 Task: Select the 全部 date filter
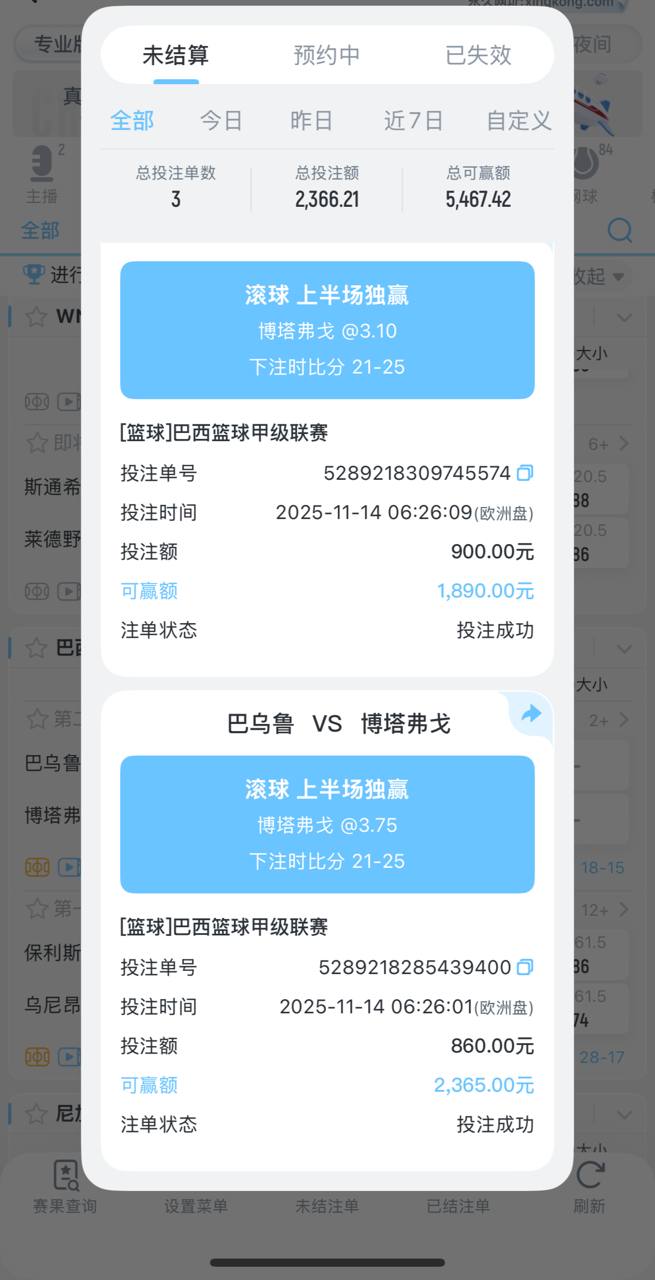pyautogui.click(x=132, y=121)
